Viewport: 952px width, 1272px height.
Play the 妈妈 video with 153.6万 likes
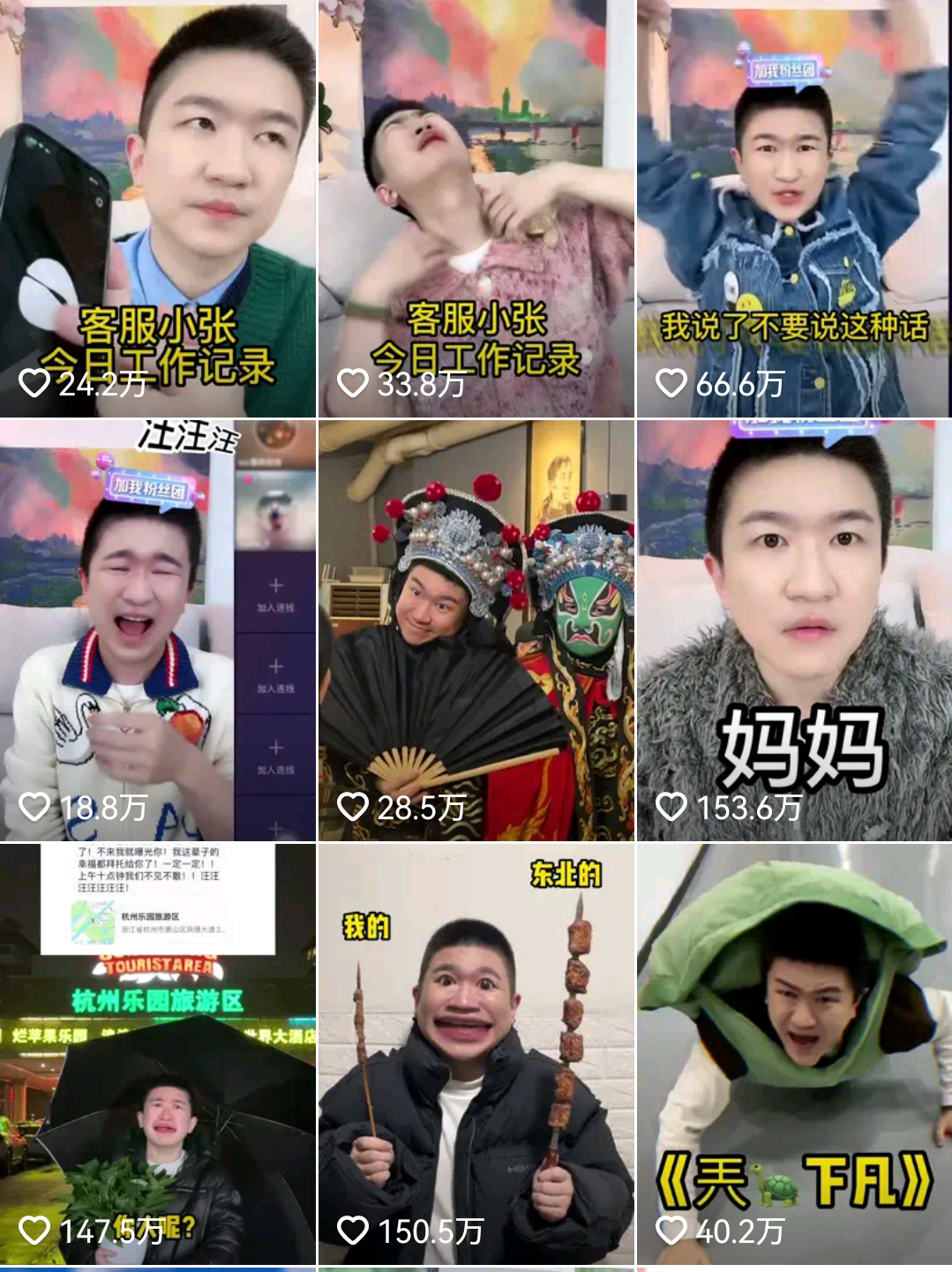[794, 630]
